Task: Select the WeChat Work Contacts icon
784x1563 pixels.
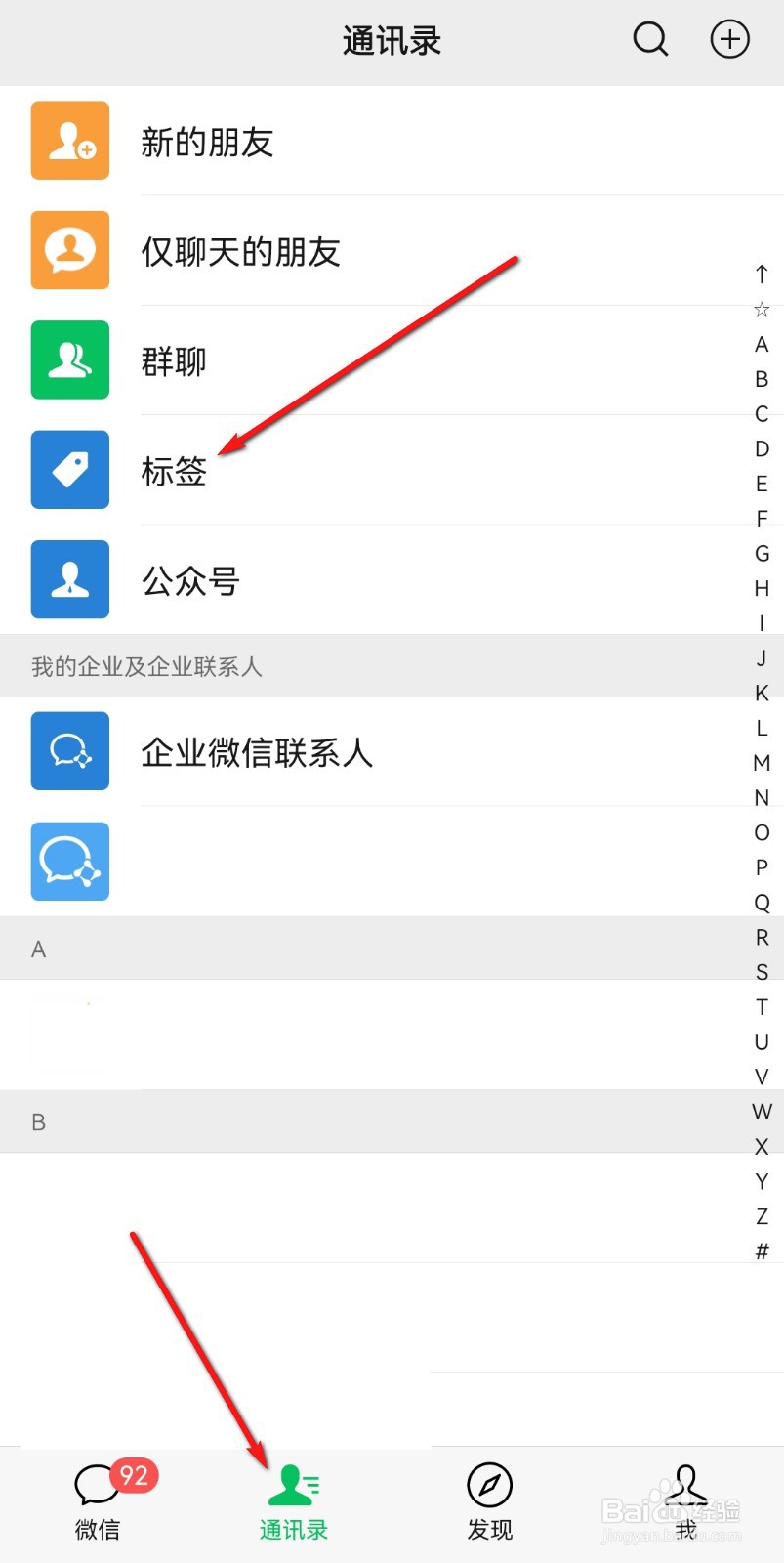Action: tap(69, 750)
